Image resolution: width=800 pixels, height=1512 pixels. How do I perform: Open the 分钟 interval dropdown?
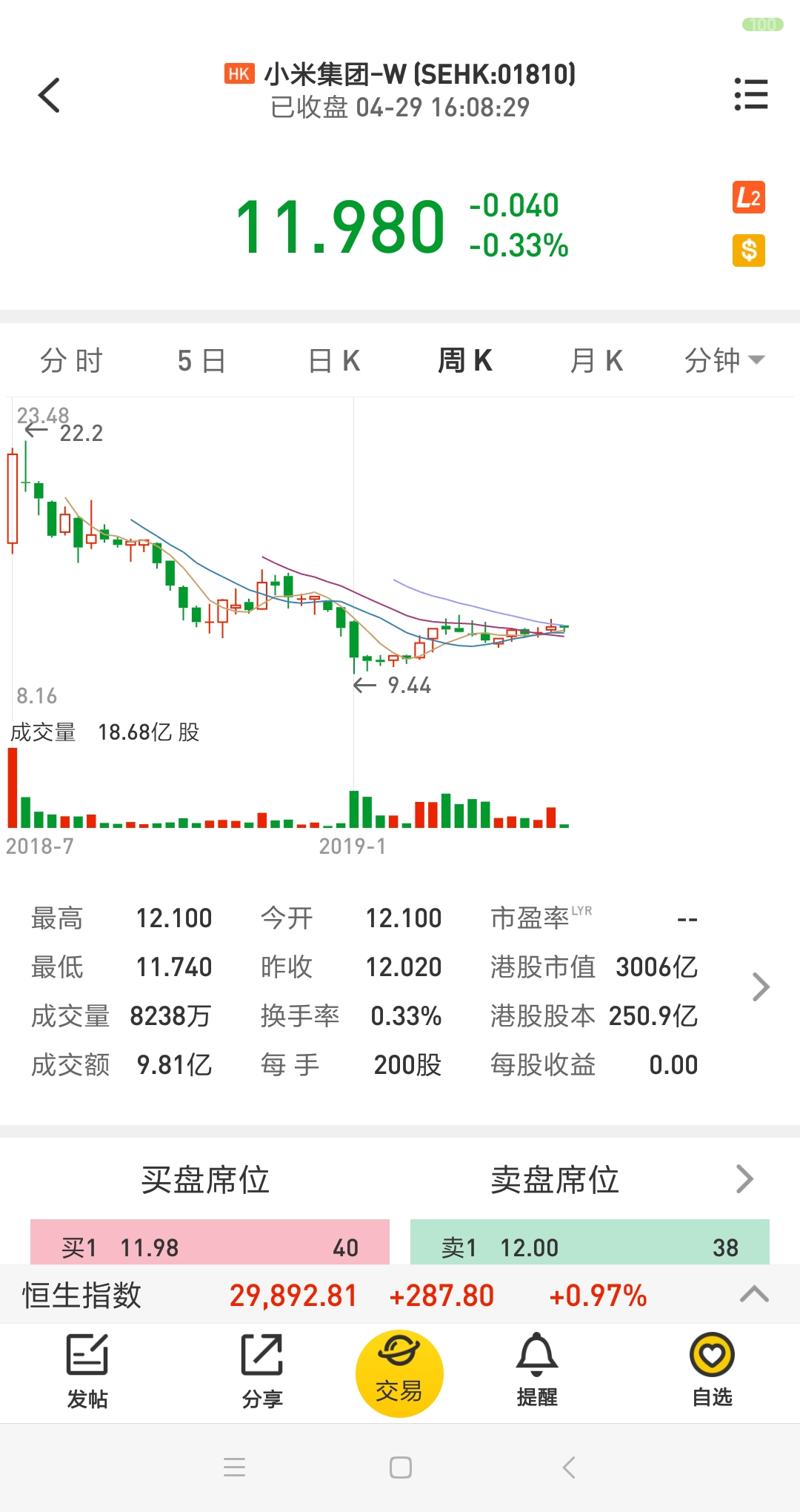pos(724,361)
